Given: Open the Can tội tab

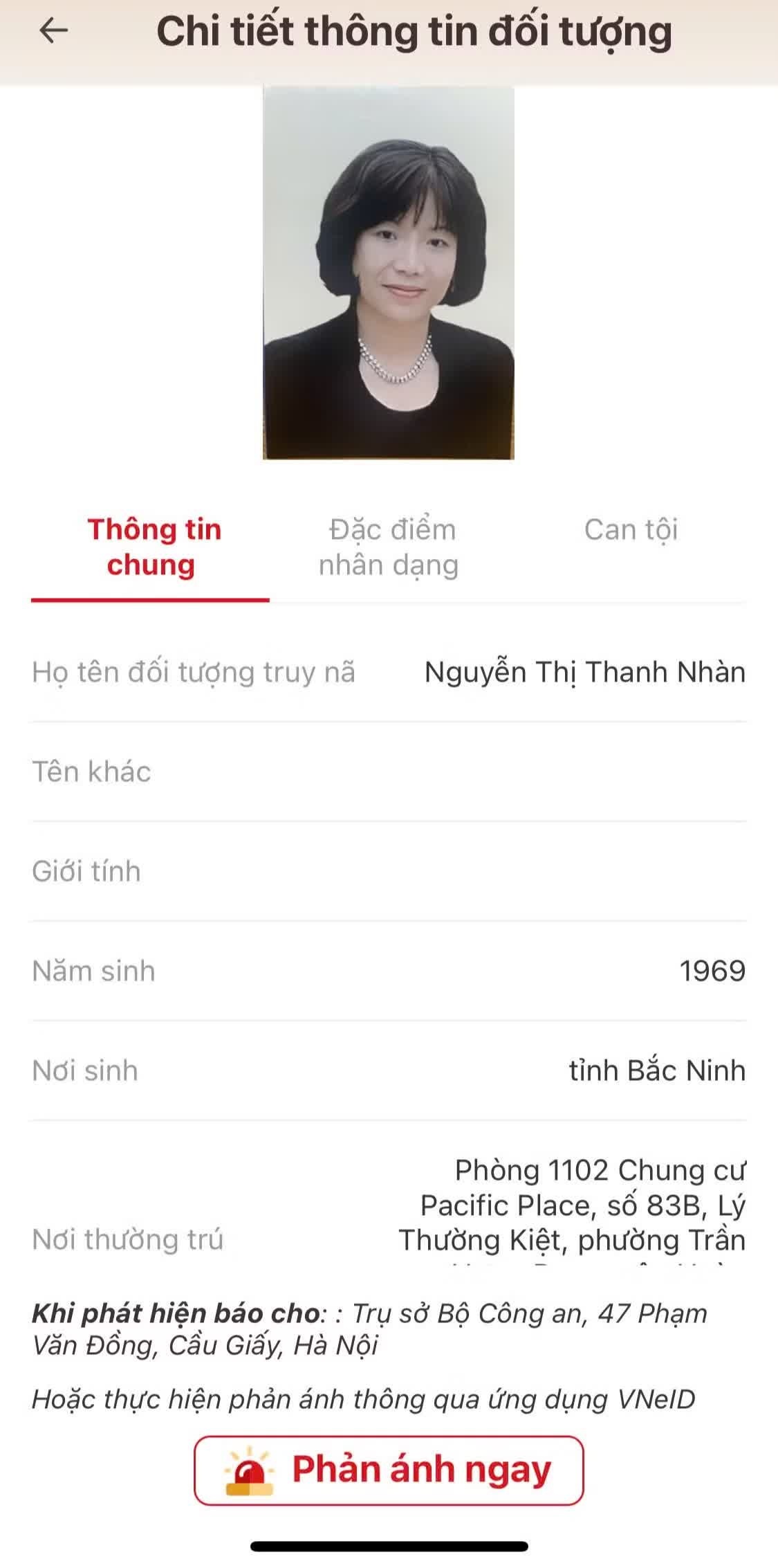Looking at the screenshot, I should (631, 529).
